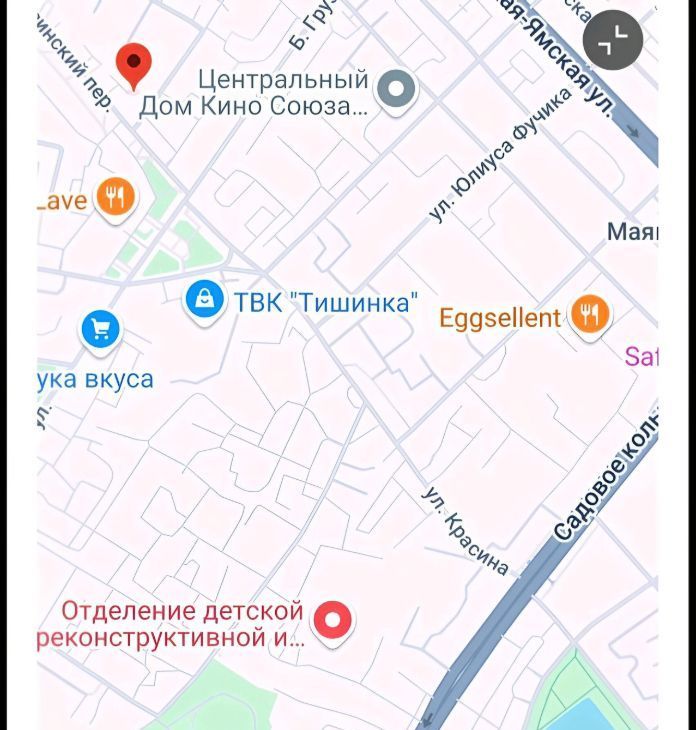Collapse the fullscreen map view
The height and width of the screenshot is (730, 696).
click(x=613, y=39)
